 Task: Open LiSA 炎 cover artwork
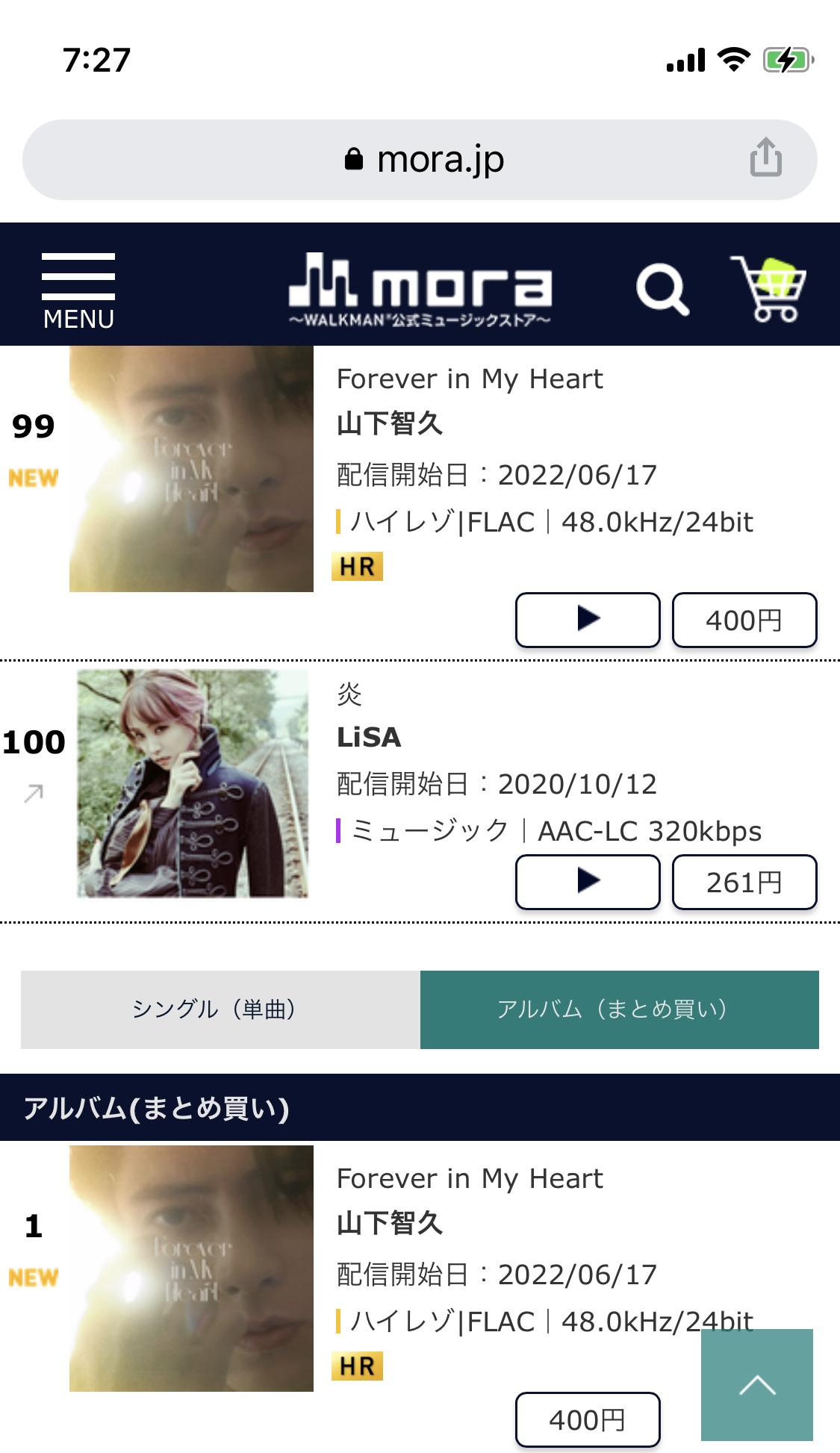tap(193, 783)
